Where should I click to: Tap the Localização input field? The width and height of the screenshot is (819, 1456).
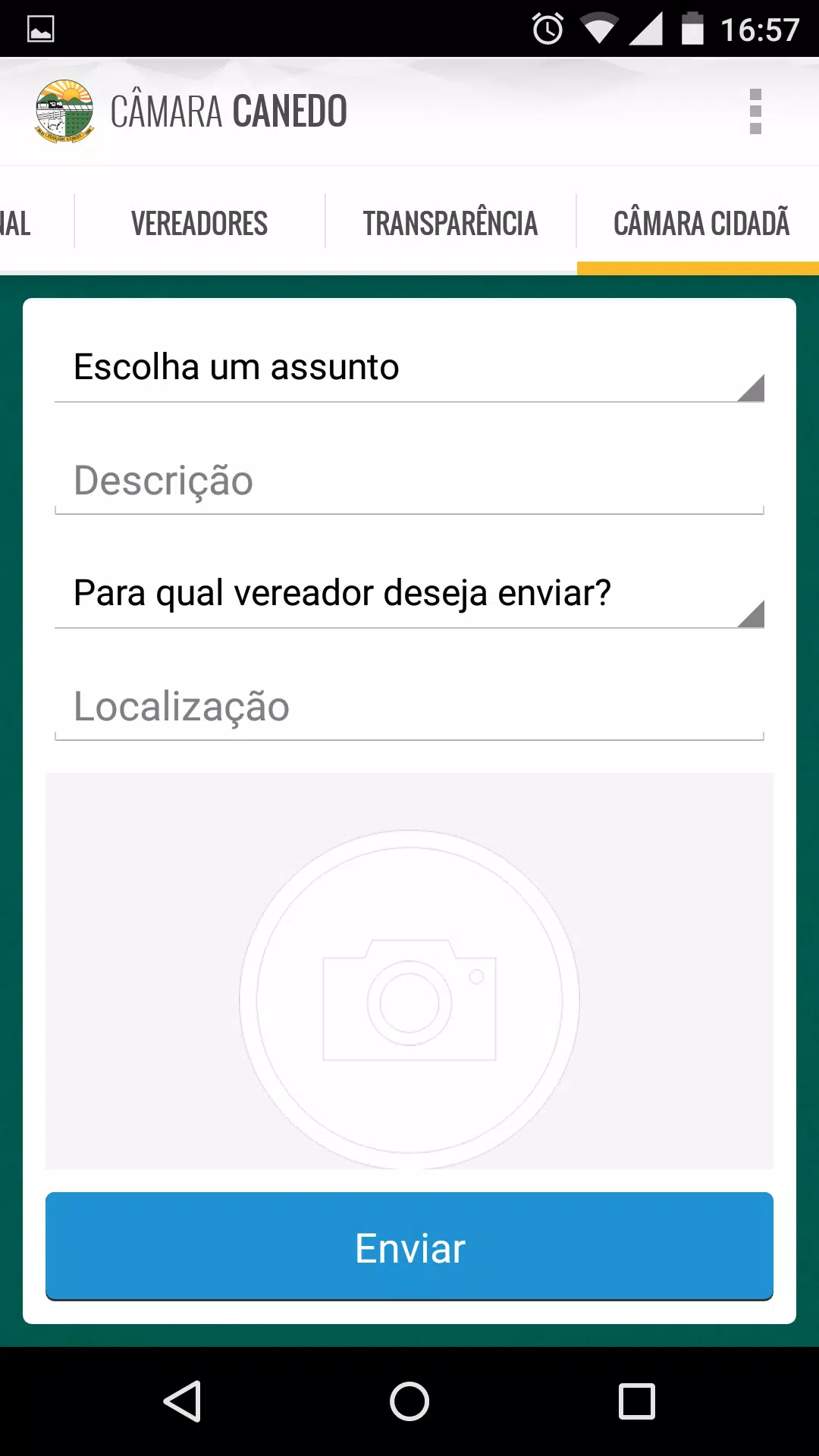(409, 707)
